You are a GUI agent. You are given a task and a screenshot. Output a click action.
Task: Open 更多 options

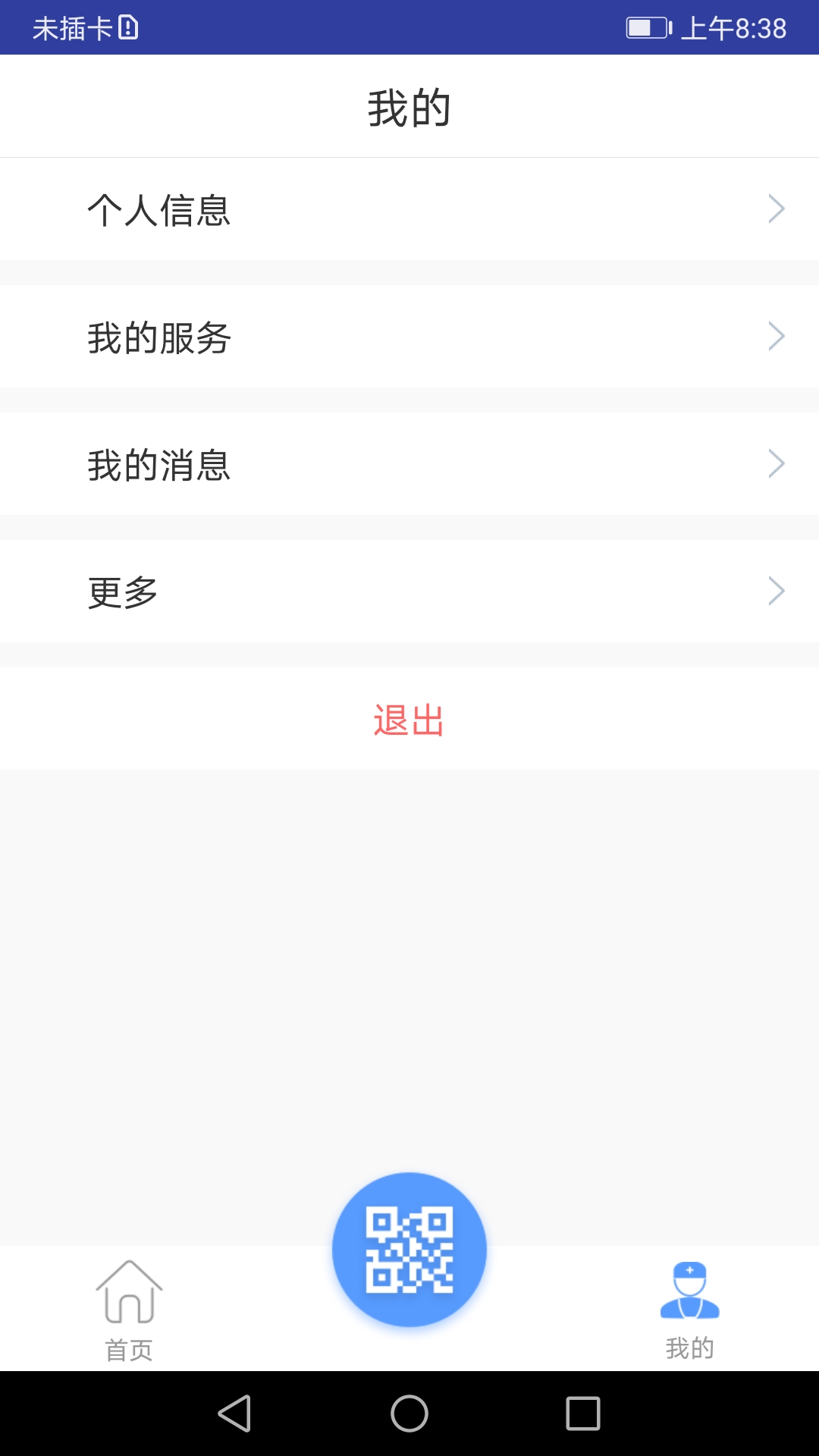tap(409, 591)
